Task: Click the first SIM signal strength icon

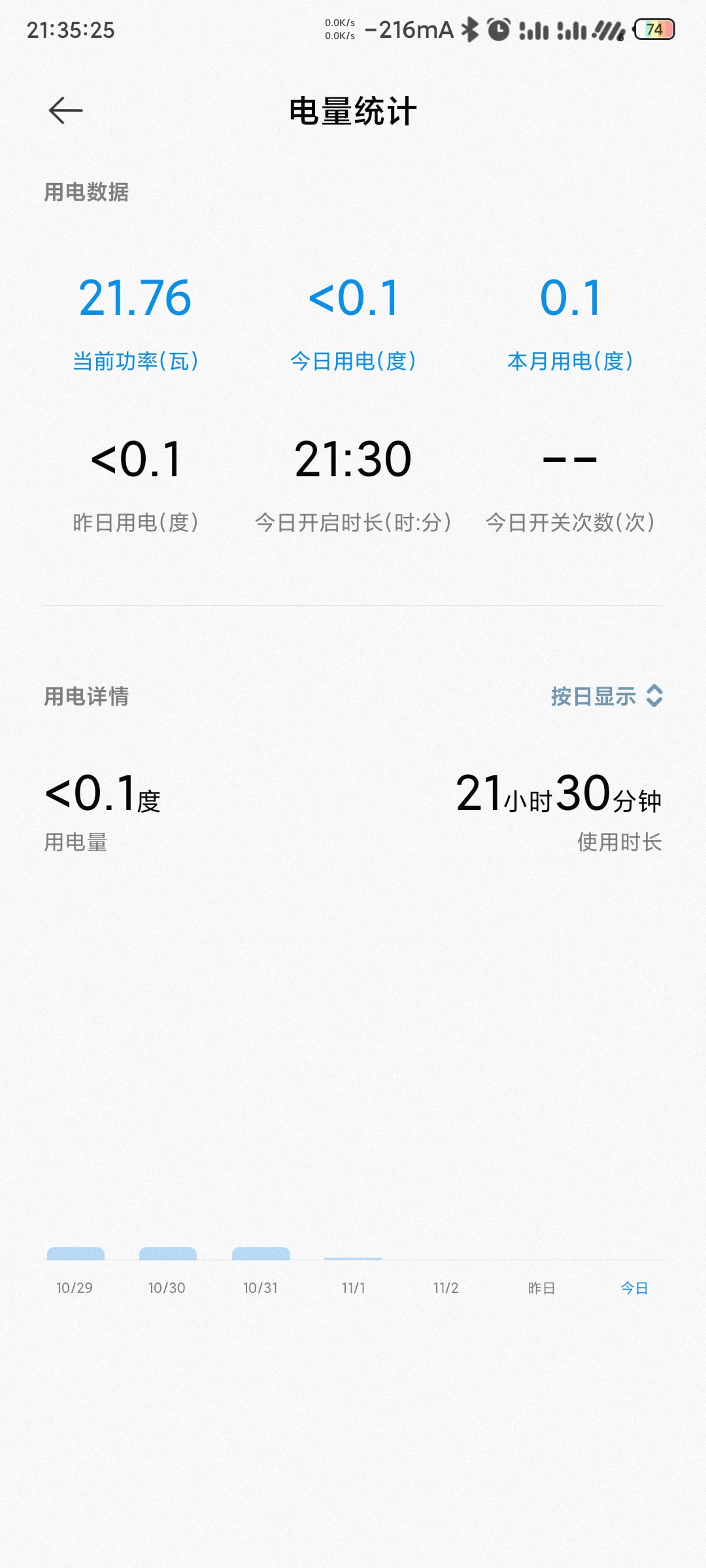Action: [x=536, y=29]
